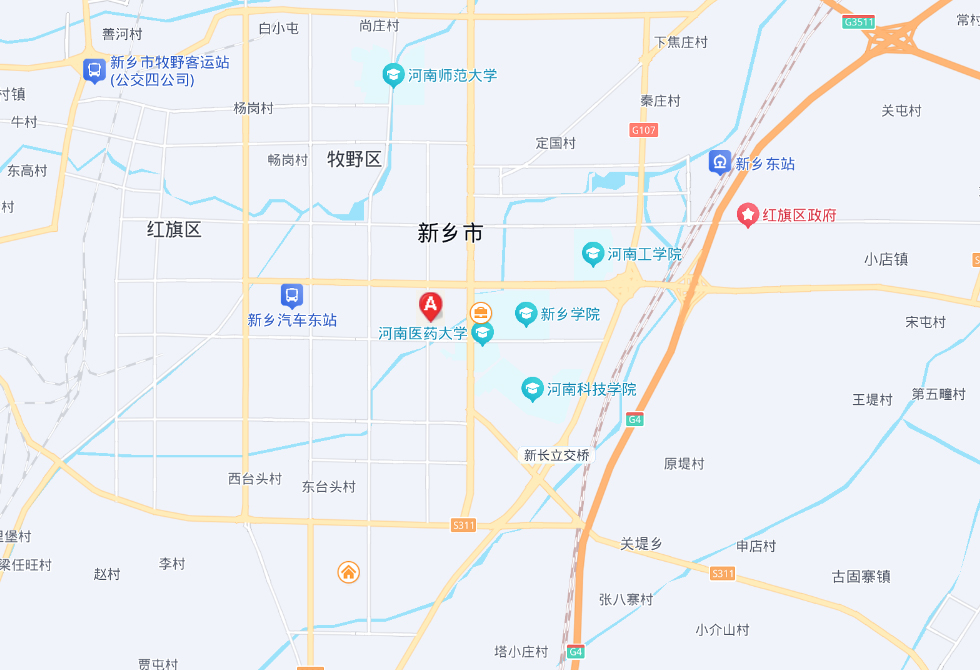Screen dimensions: 980x670
Task: Open the 新乡市牧野客运站 bus marker
Action: tap(94, 70)
